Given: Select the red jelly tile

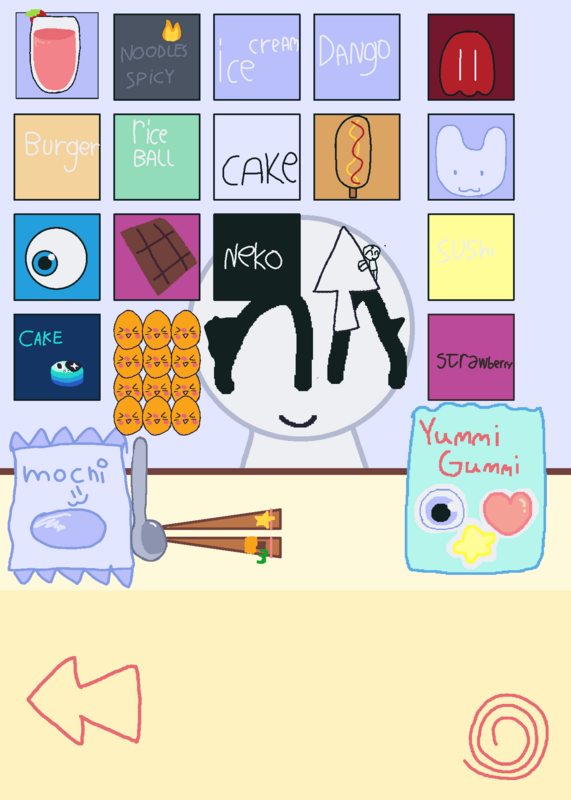Looking at the screenshot, I should point(471,57).
